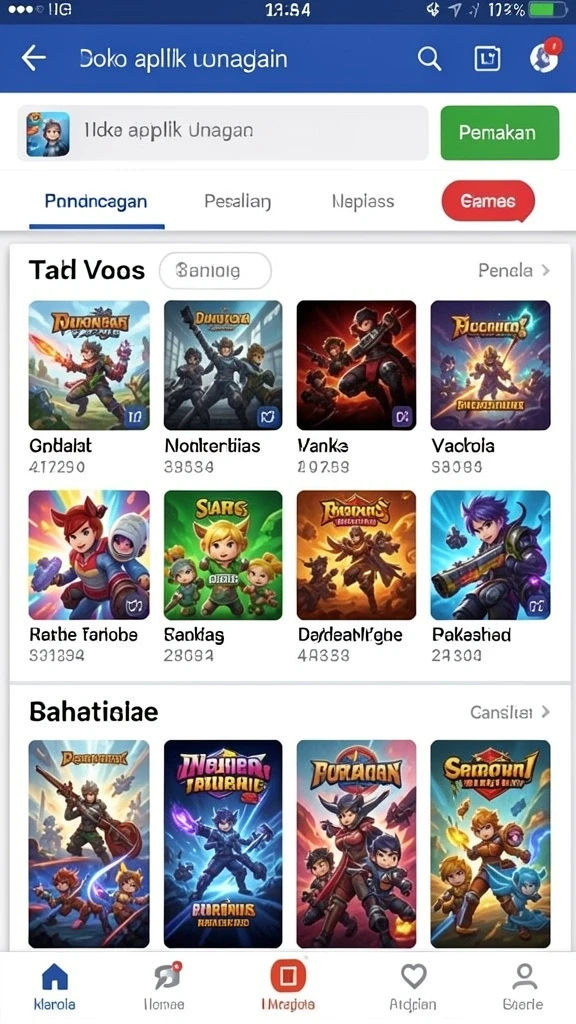The width and height of the screenshot is (576, 1024).
Task: Tap the green Pemakan button
Action: click(500, 133)
